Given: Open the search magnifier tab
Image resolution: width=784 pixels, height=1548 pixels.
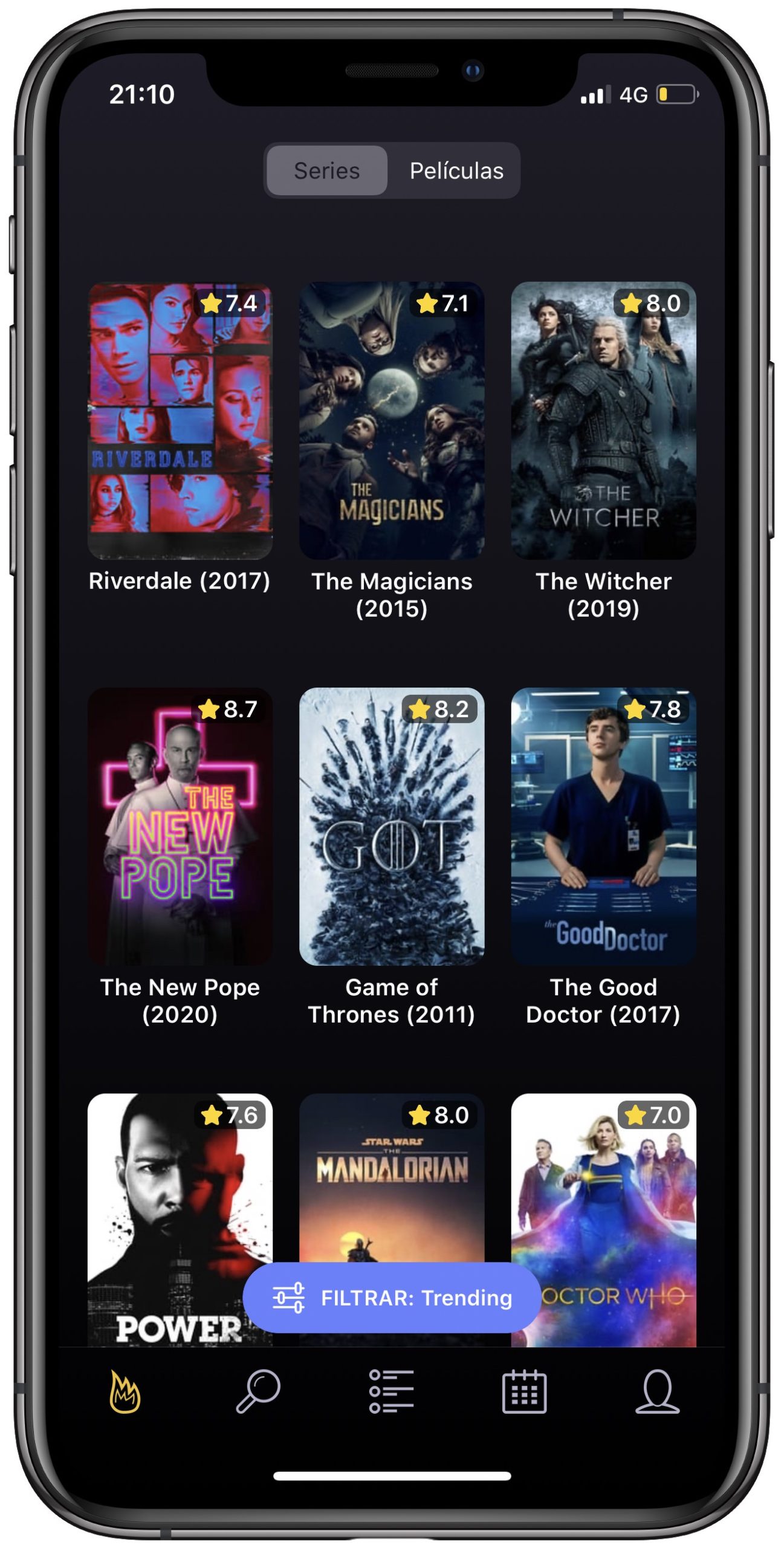Looking at the screenshot, I should (x=258, y=1391).
